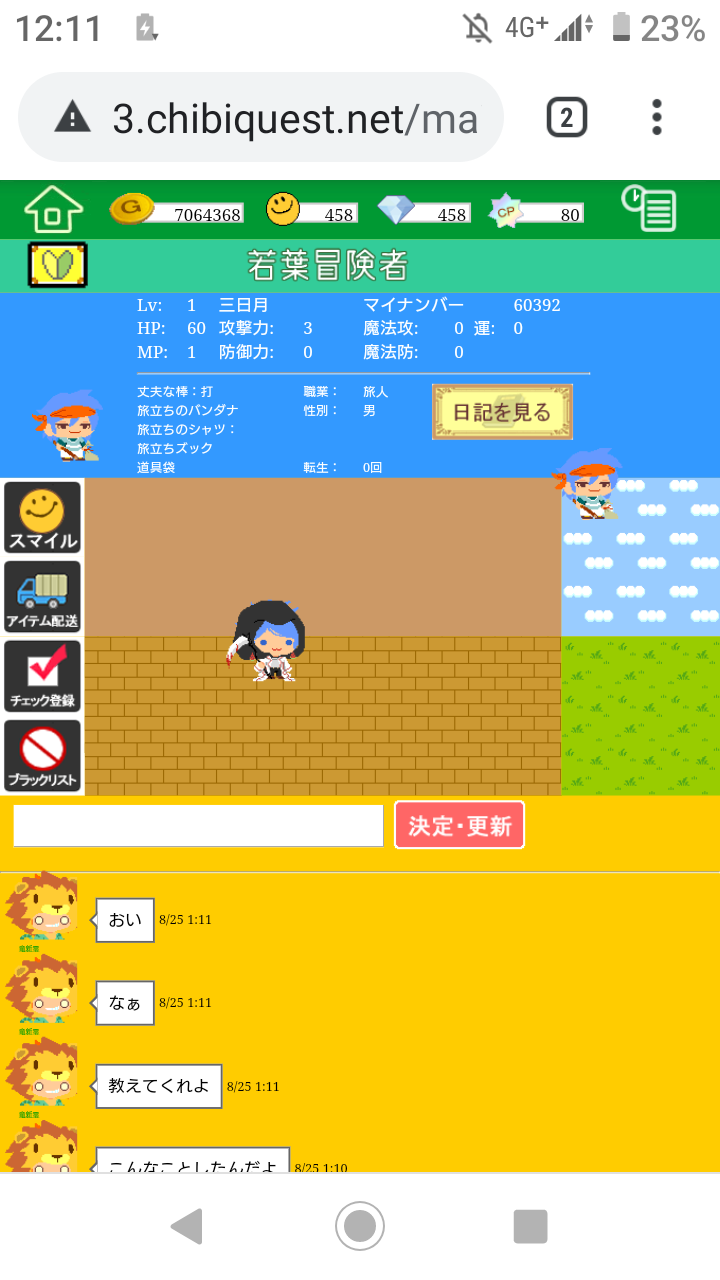Tap the 決定・更新 button

460,826
